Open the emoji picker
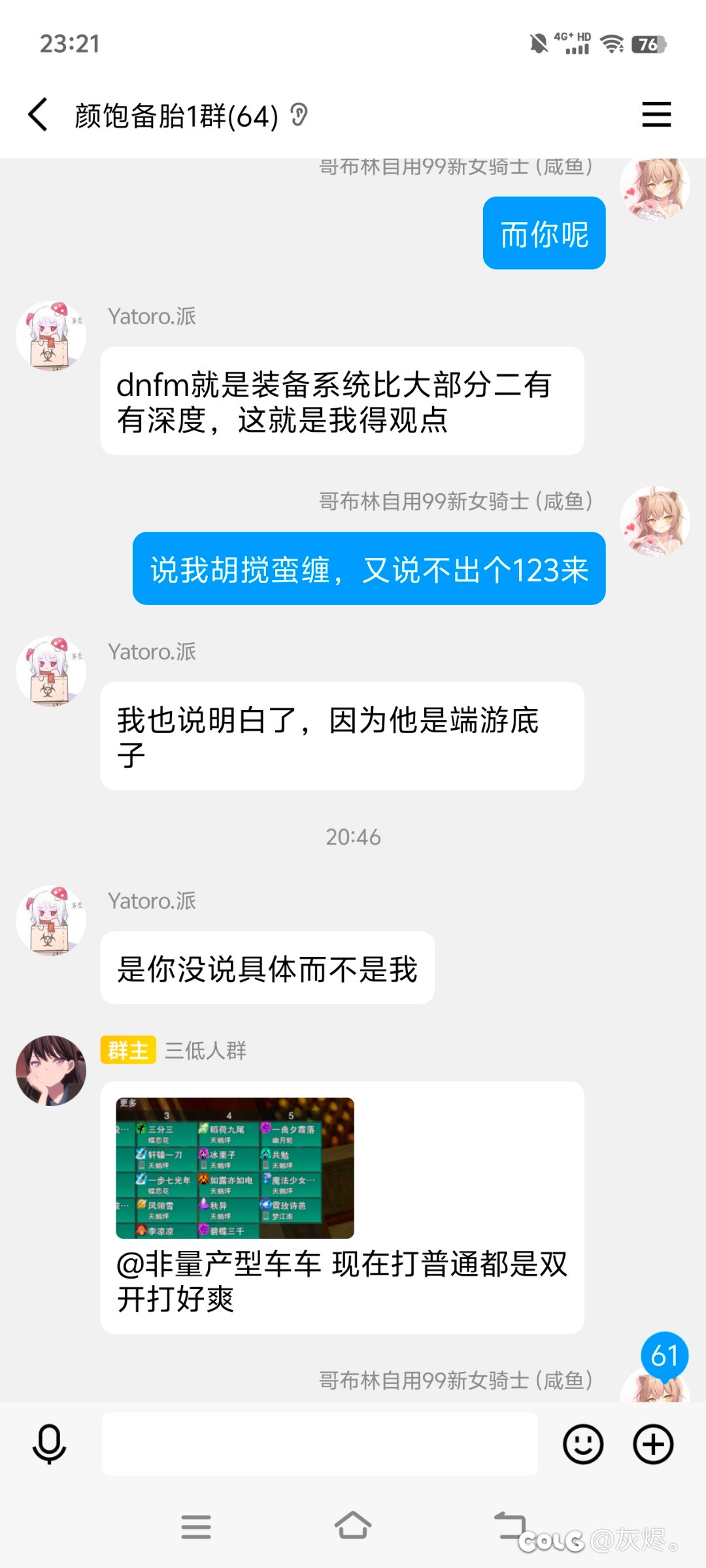The height and width of the screenshot is (1568, 706). click(583, 1444)
